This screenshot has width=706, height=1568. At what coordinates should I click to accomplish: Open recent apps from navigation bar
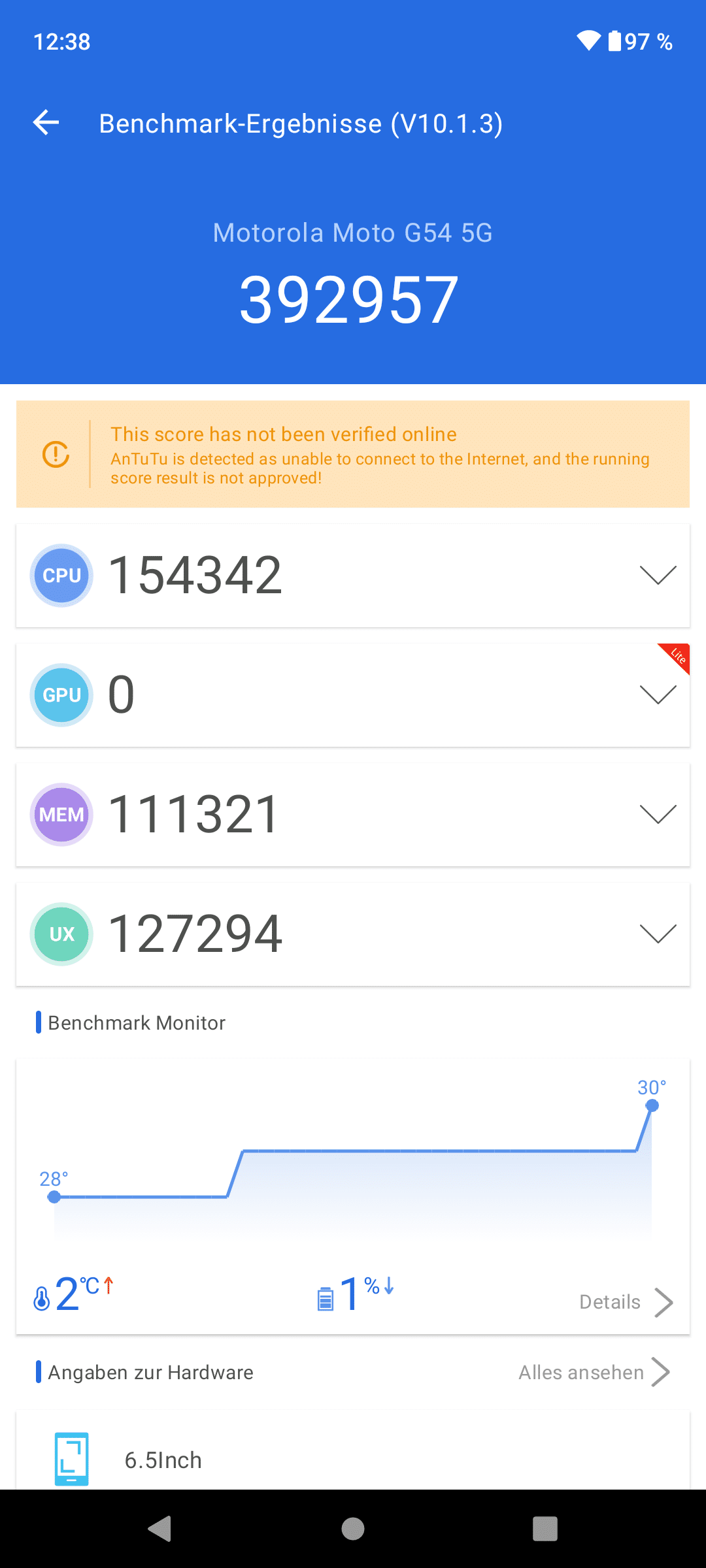[545, 1529]
